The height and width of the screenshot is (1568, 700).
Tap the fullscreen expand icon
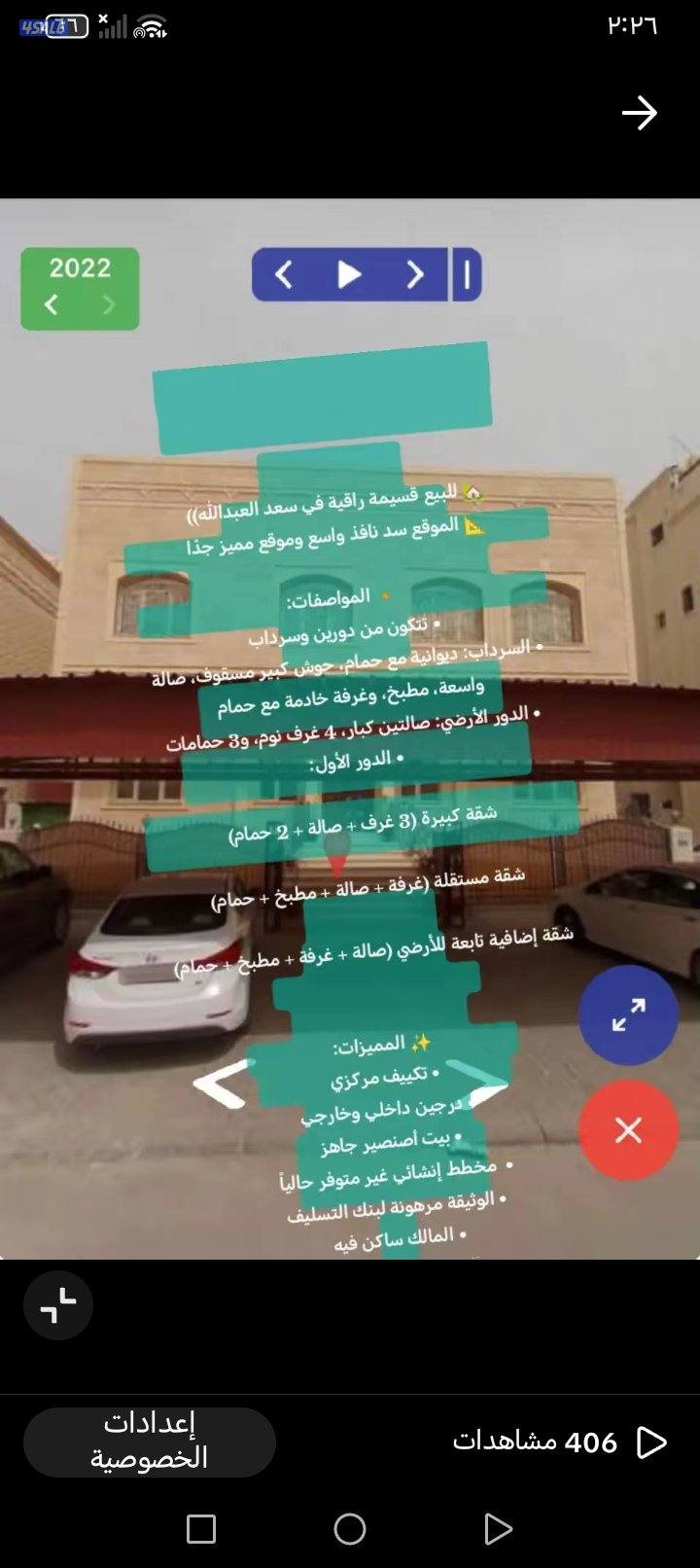628,1015
